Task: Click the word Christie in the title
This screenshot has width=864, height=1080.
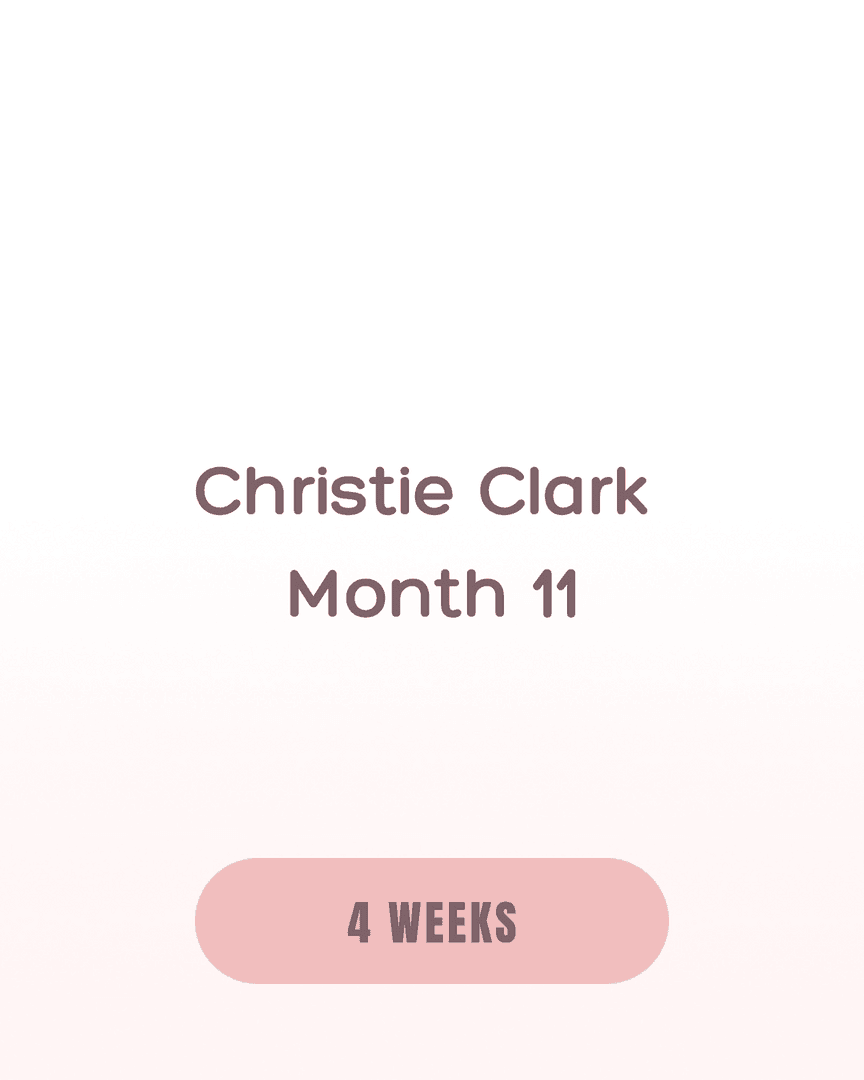Action: 320,490
